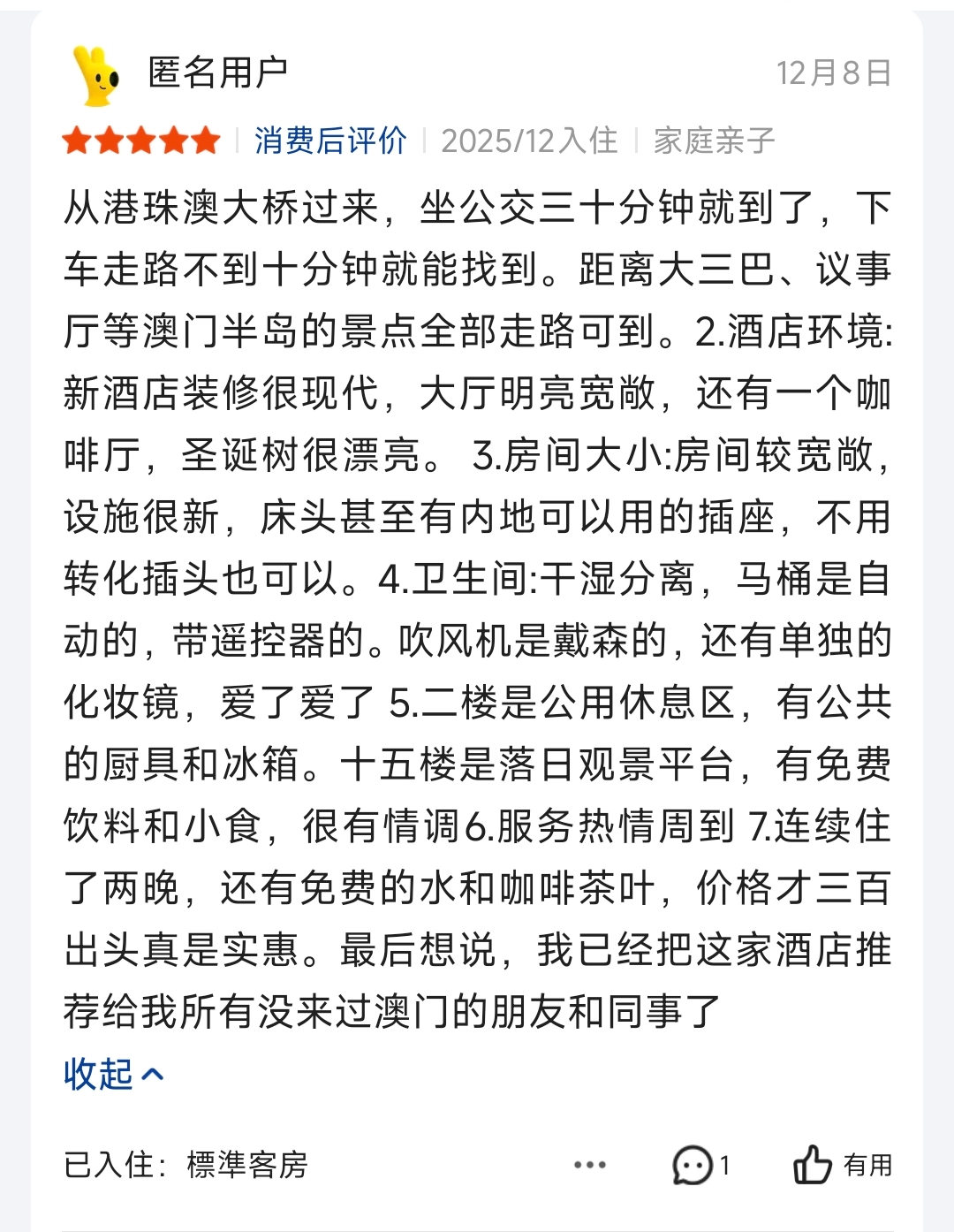
Task: Open the three-dot more options menu
Action: pos(589,1165)
